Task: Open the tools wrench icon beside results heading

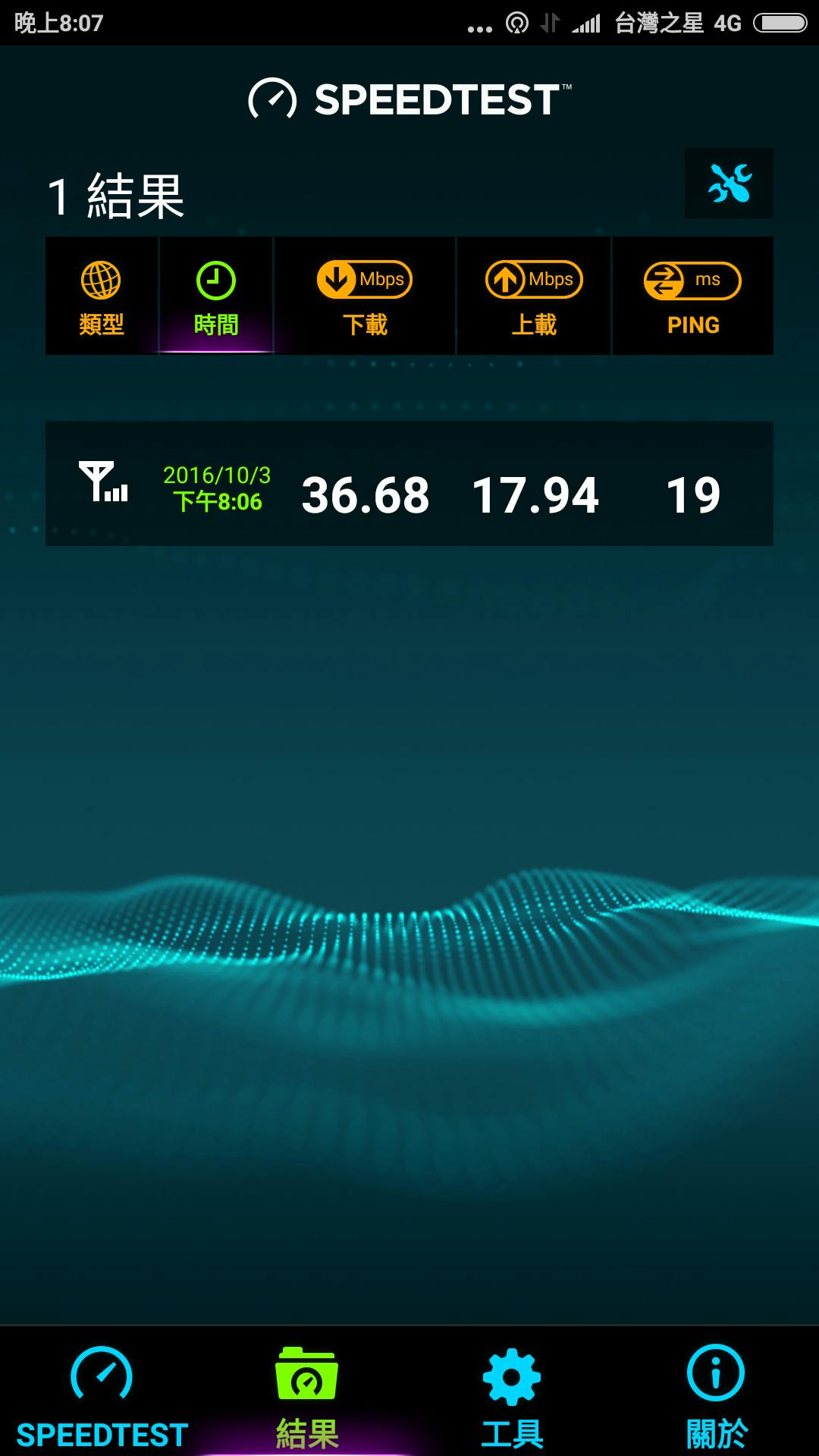Action: tap(729, 184)
